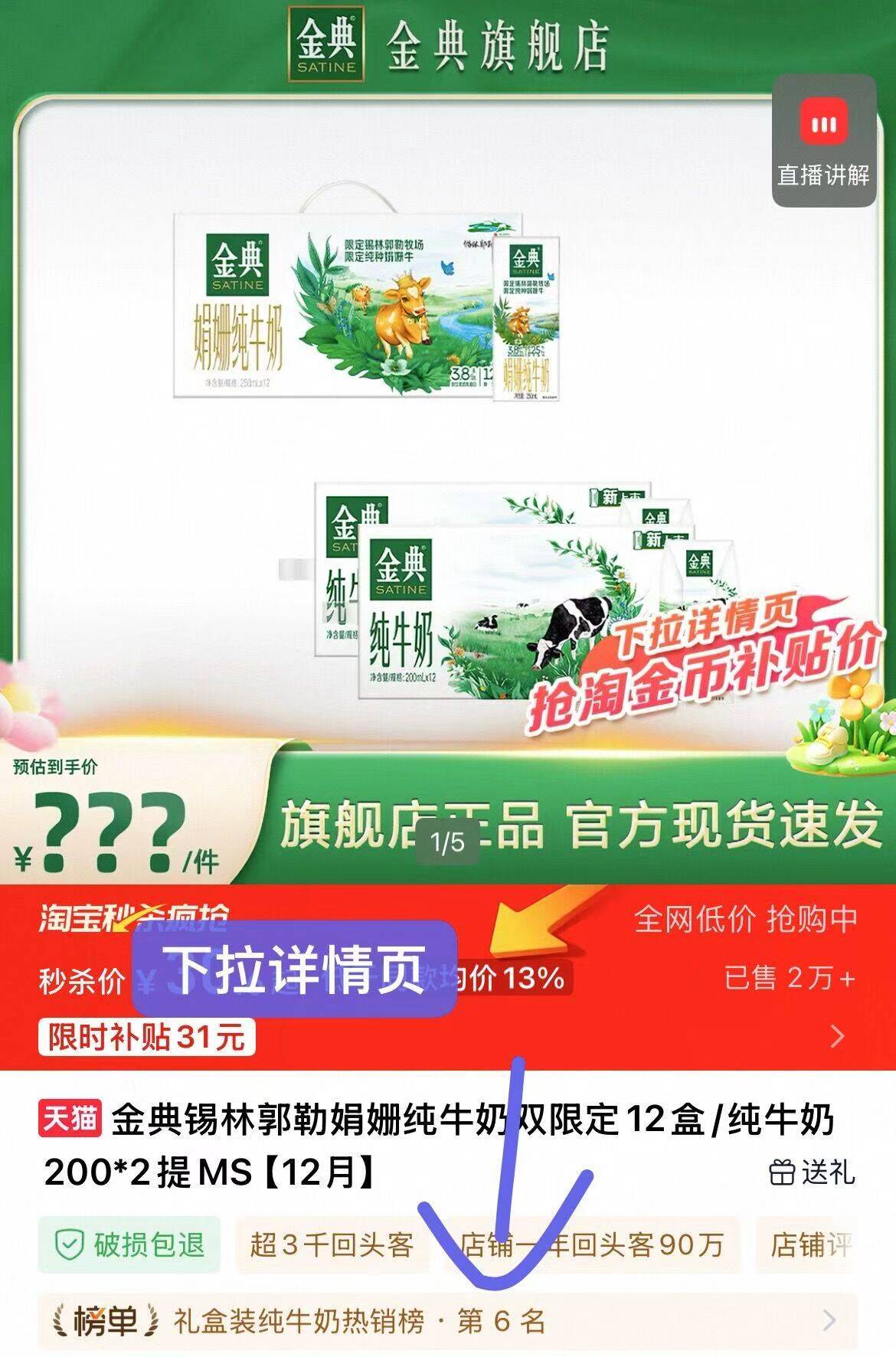
Task: Tap the 破损包退 guarantee chip
Action: (x=129, y=1245)
